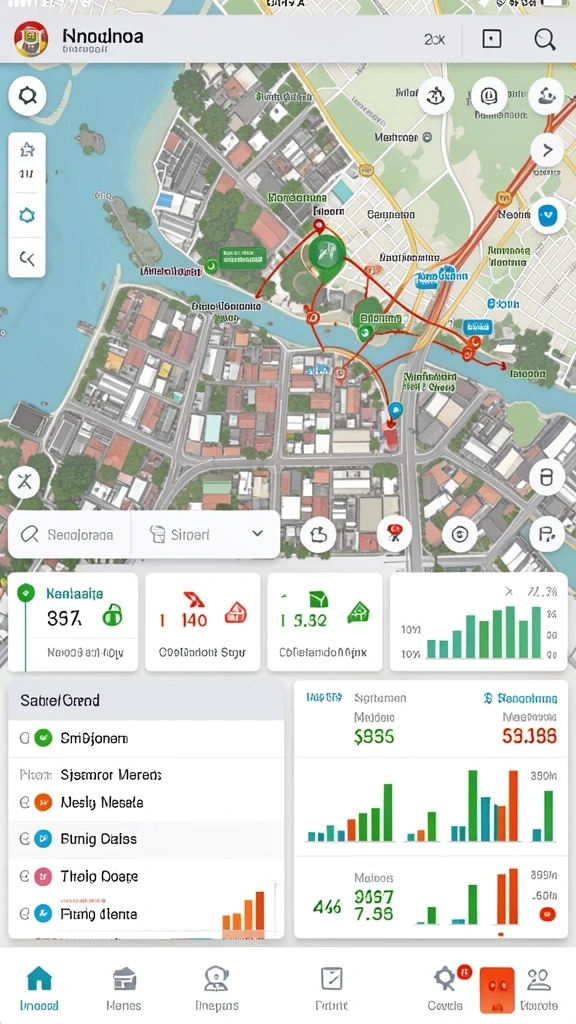
Task: Tap the round search button at map top-left
Action: [27, 97]
